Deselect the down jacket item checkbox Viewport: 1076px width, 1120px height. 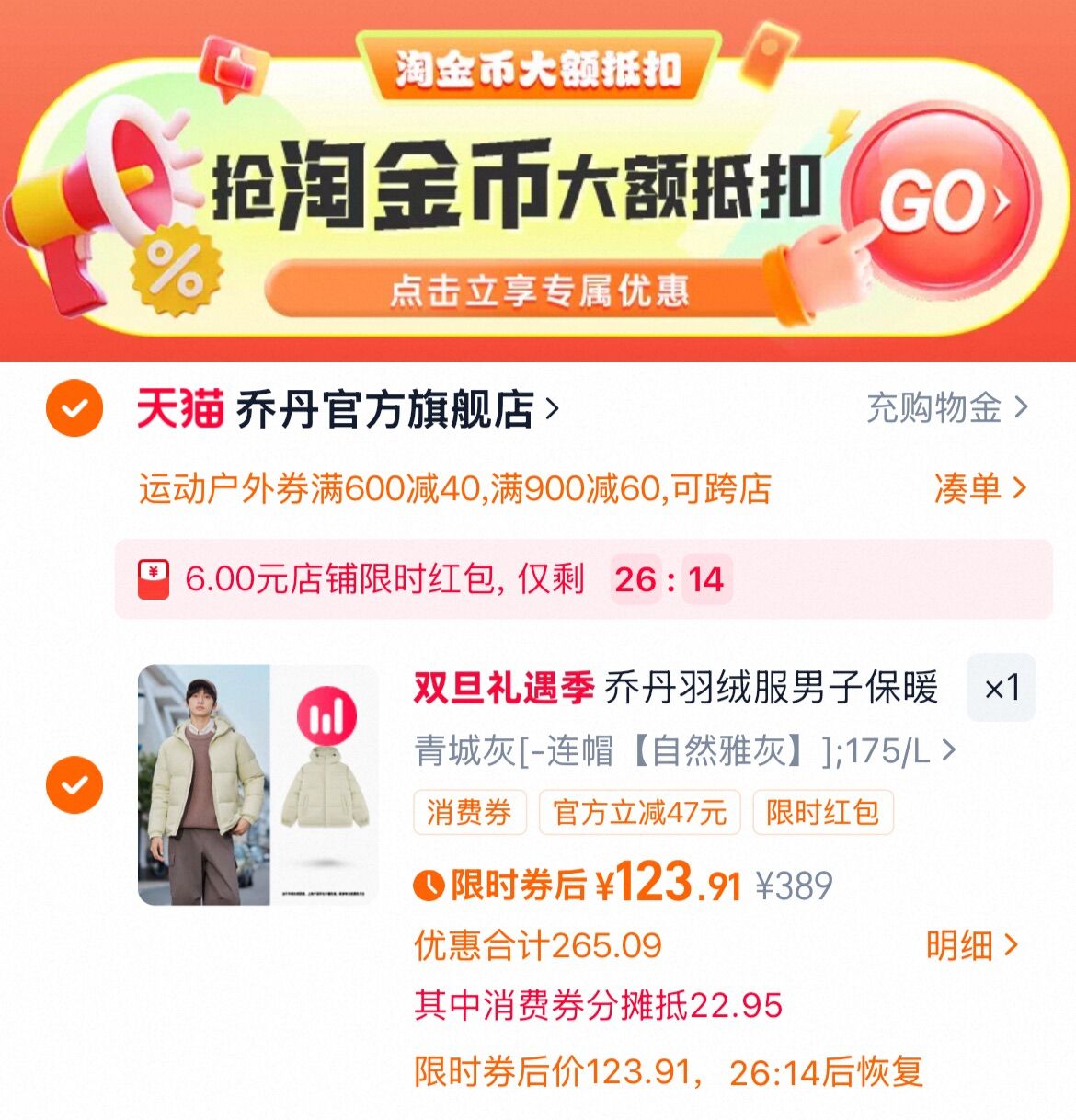pos(74,784)
